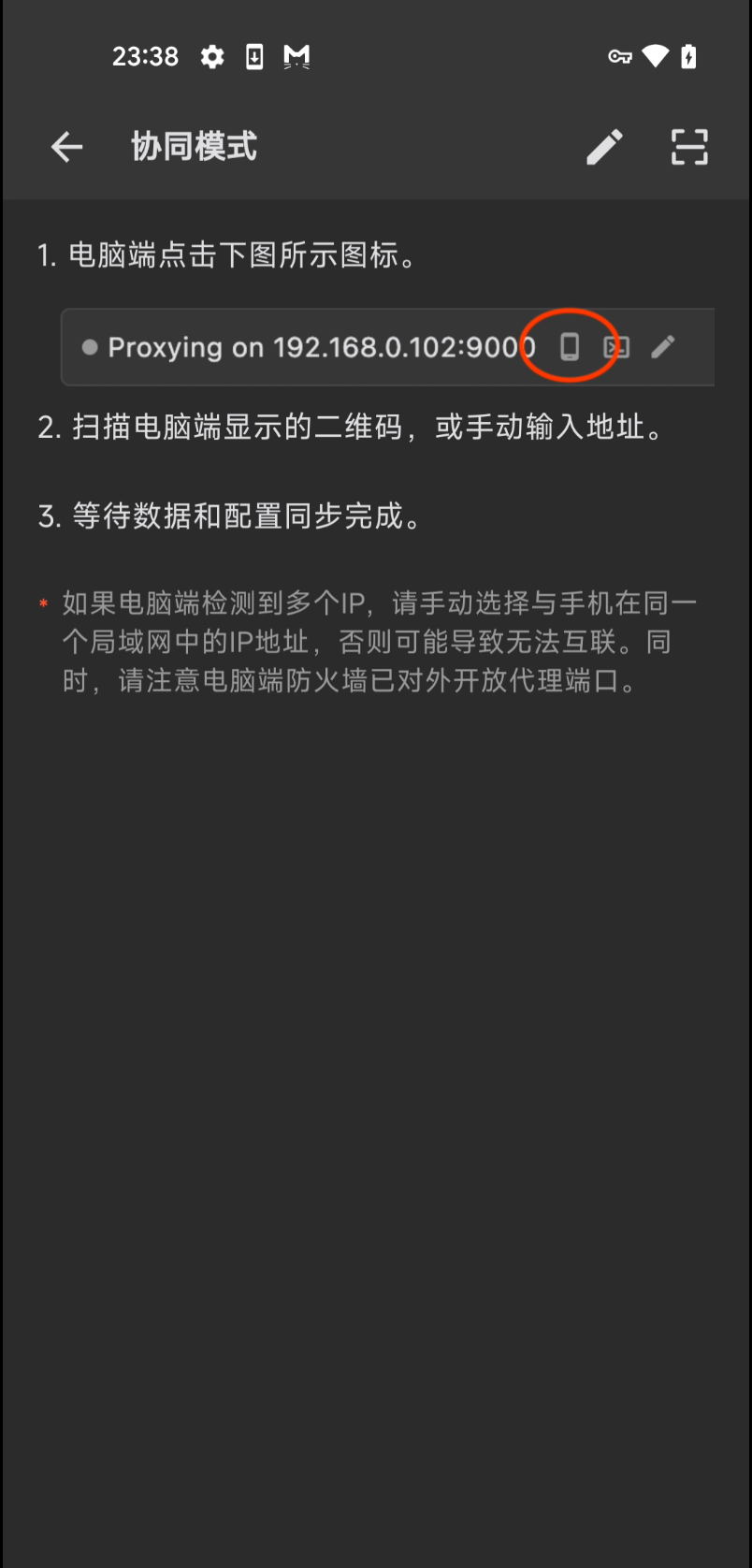The width and height of the screenshot is (752, 1568).
Task: Open the QR code scanner
Action: (x=689, y=147)
